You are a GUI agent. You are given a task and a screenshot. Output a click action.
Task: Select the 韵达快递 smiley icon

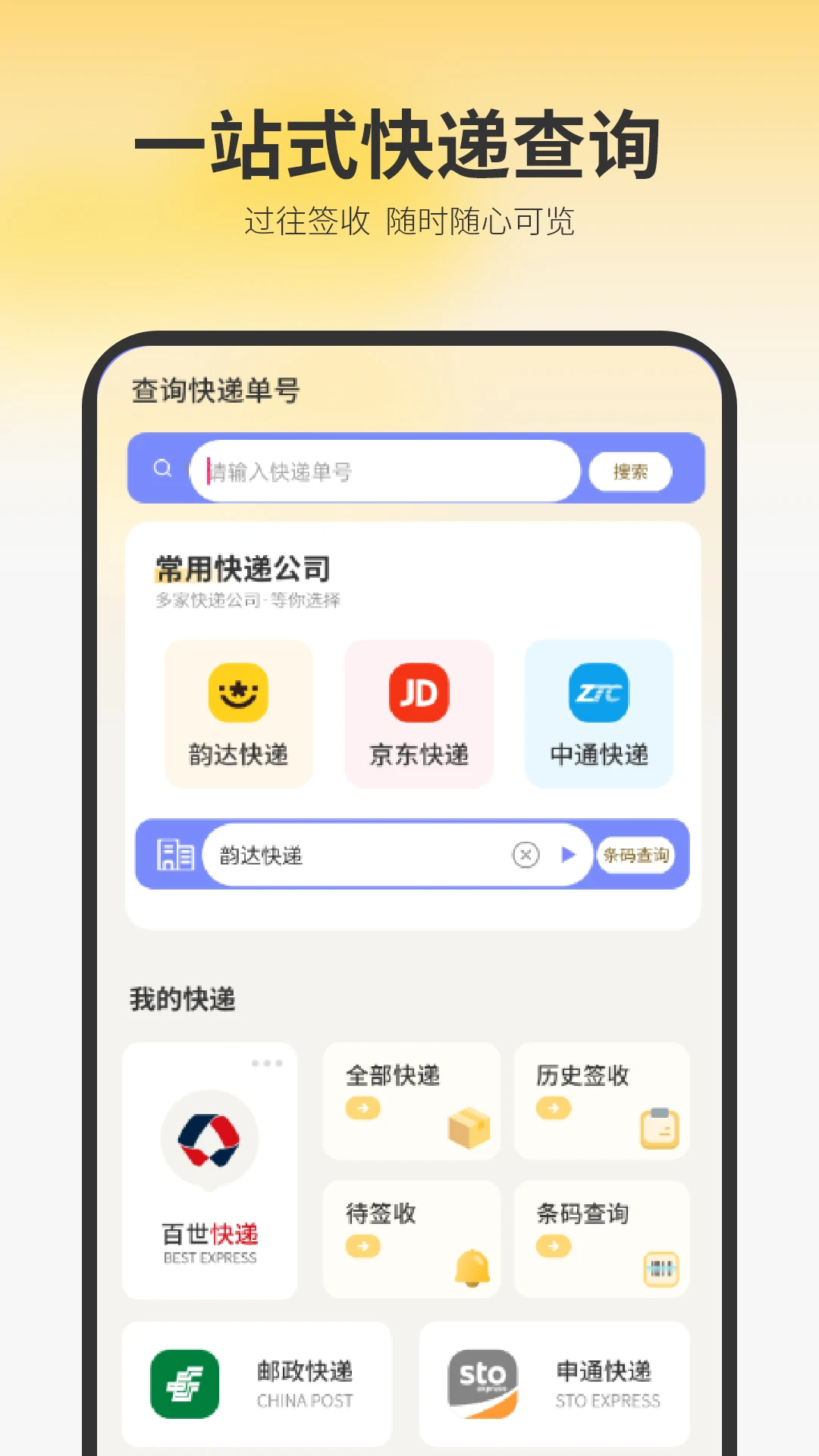point(239,691)
